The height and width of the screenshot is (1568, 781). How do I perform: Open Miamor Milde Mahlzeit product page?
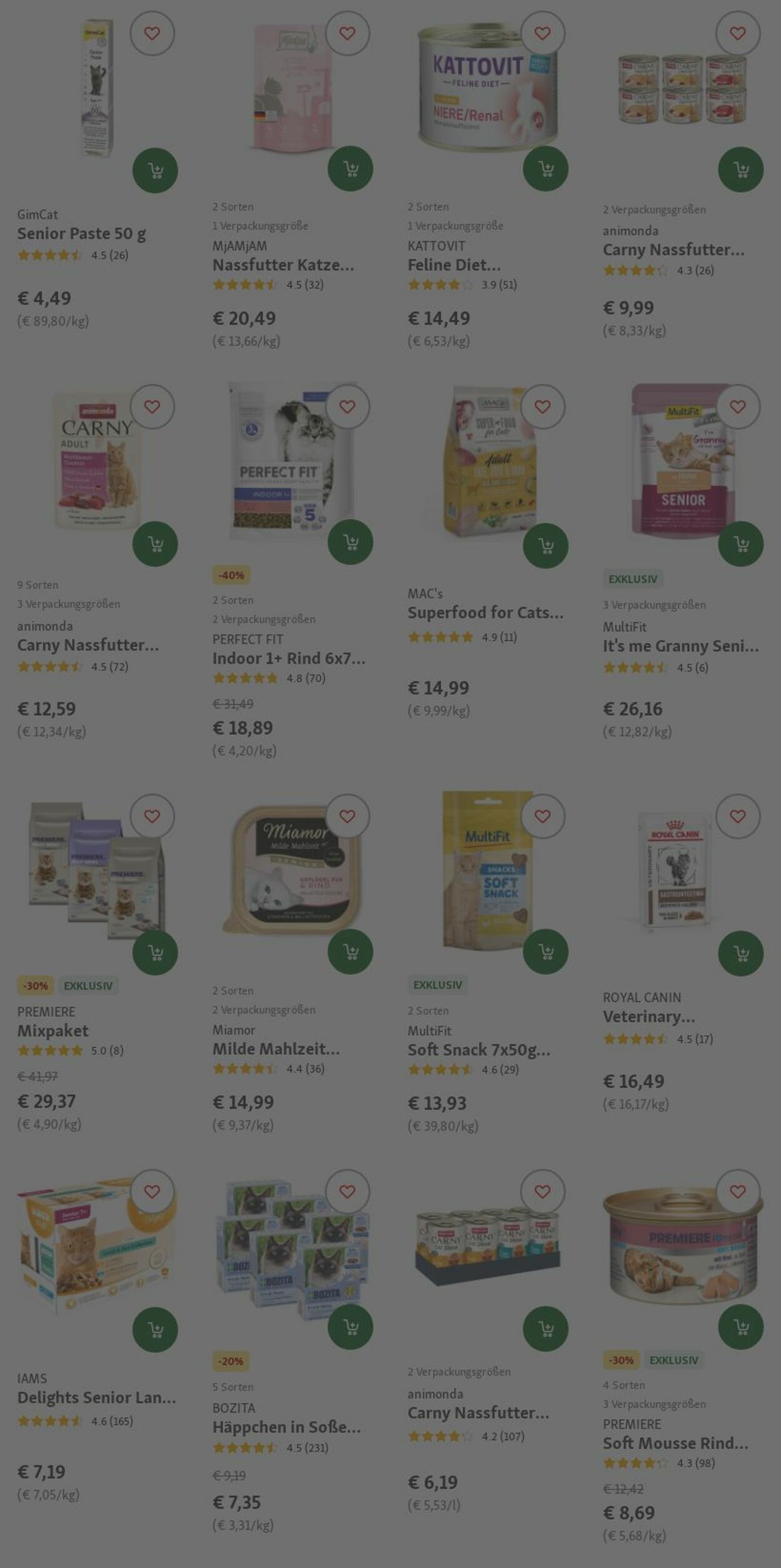point(276,1049)
